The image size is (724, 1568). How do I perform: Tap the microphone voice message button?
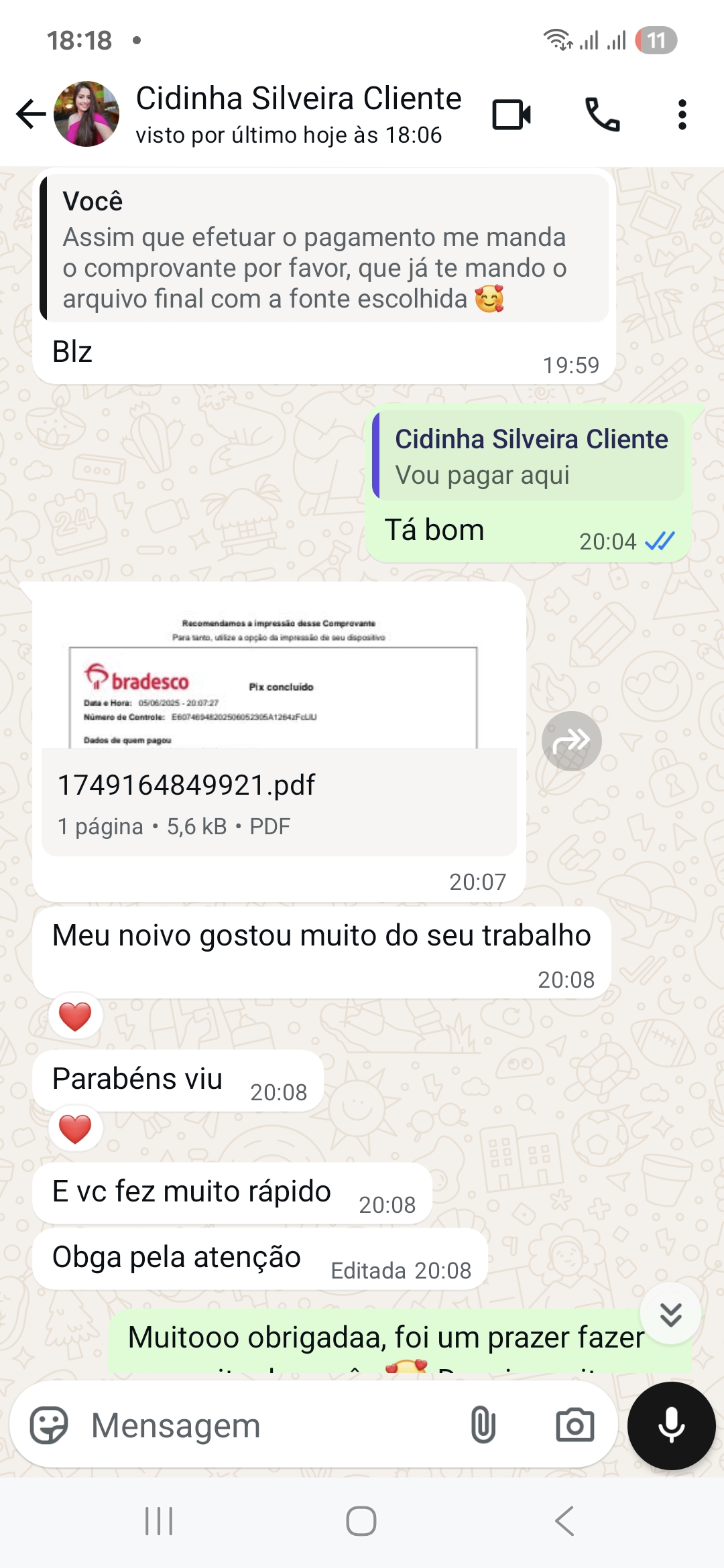point(671,1426)
